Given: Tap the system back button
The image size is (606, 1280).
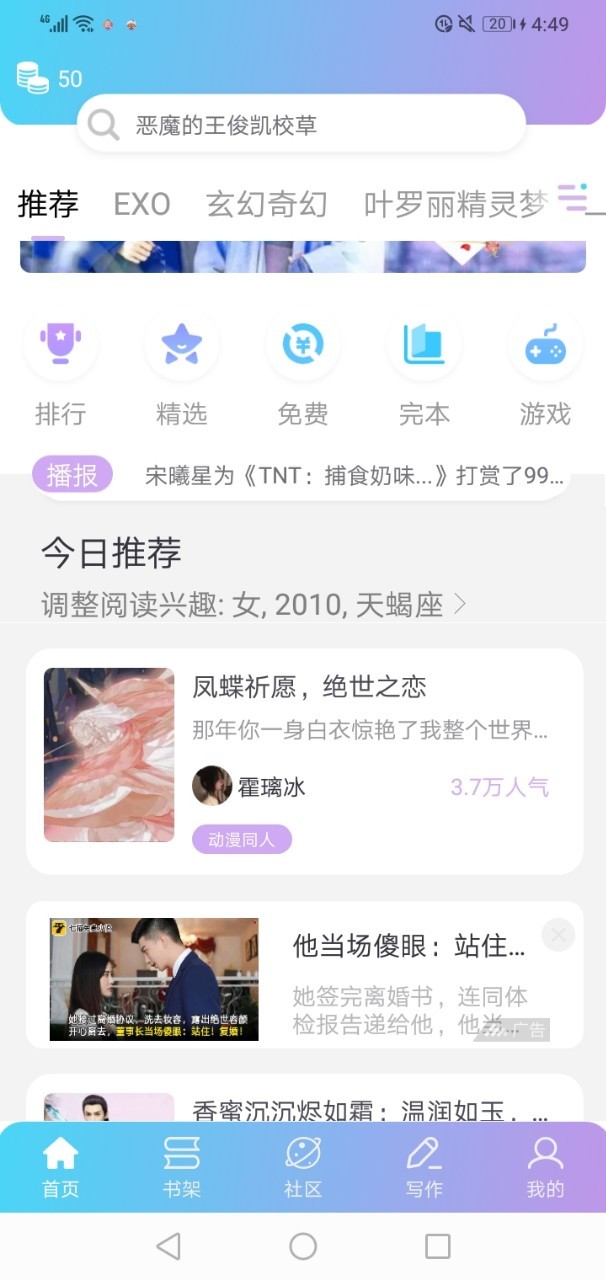Looking at the screenshot, I should pyautogui.click(x=168, y=1246).
